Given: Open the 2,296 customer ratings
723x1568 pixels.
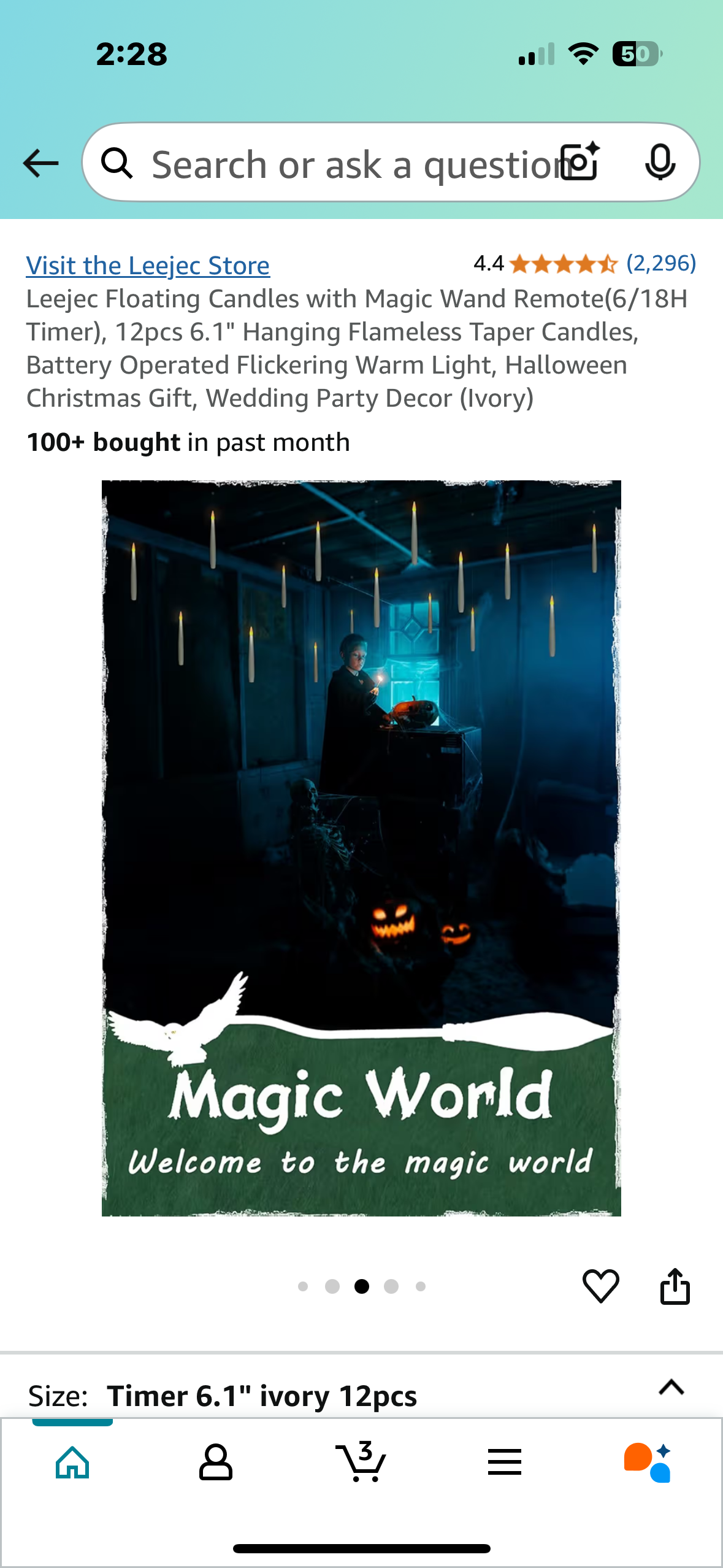Looking at the screenshot, I should coord(660,263).
